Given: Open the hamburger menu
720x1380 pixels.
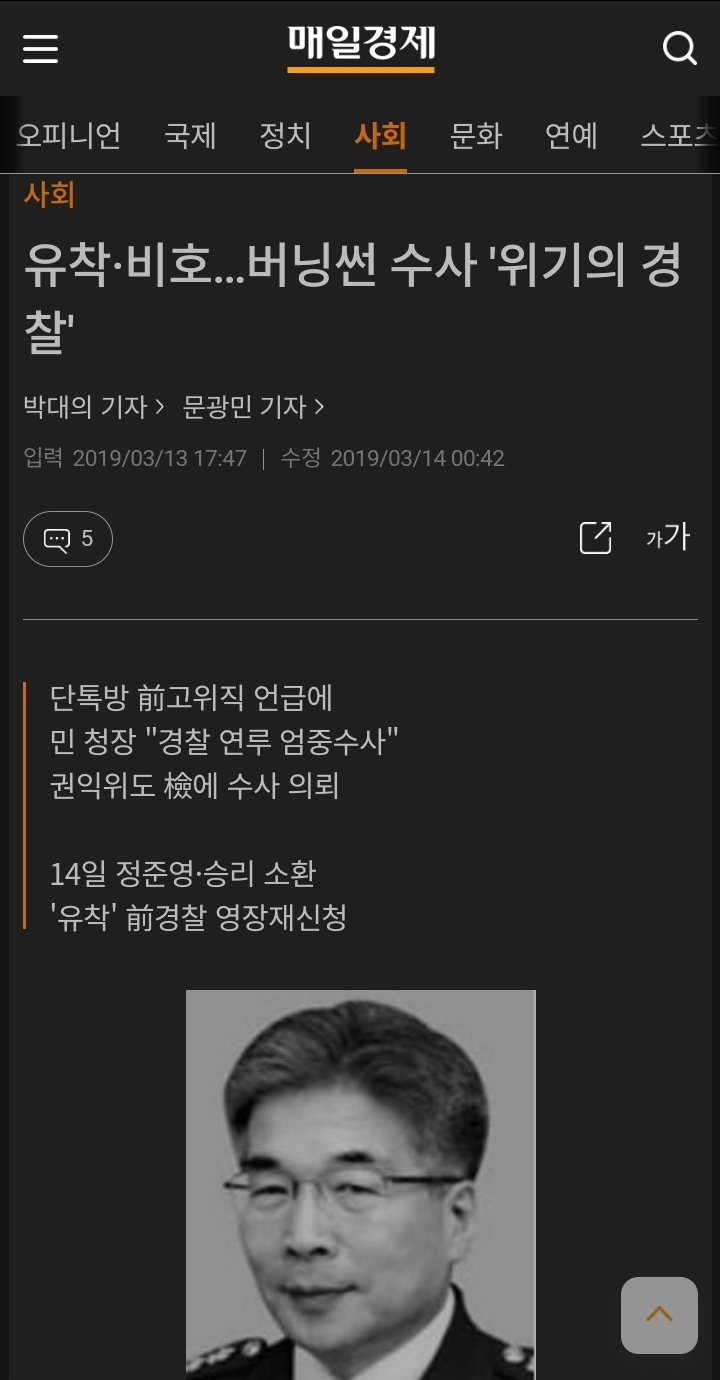Looking at the screenshot, I should pos(40,48).
